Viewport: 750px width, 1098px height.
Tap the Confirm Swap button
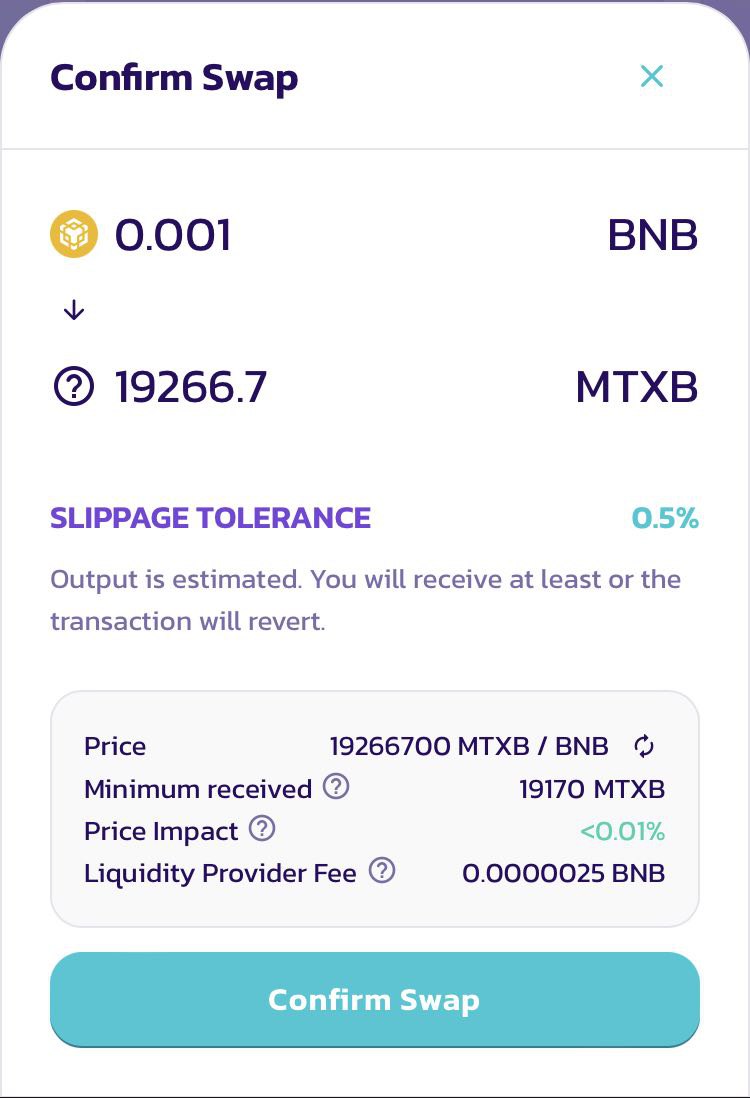374,1000
